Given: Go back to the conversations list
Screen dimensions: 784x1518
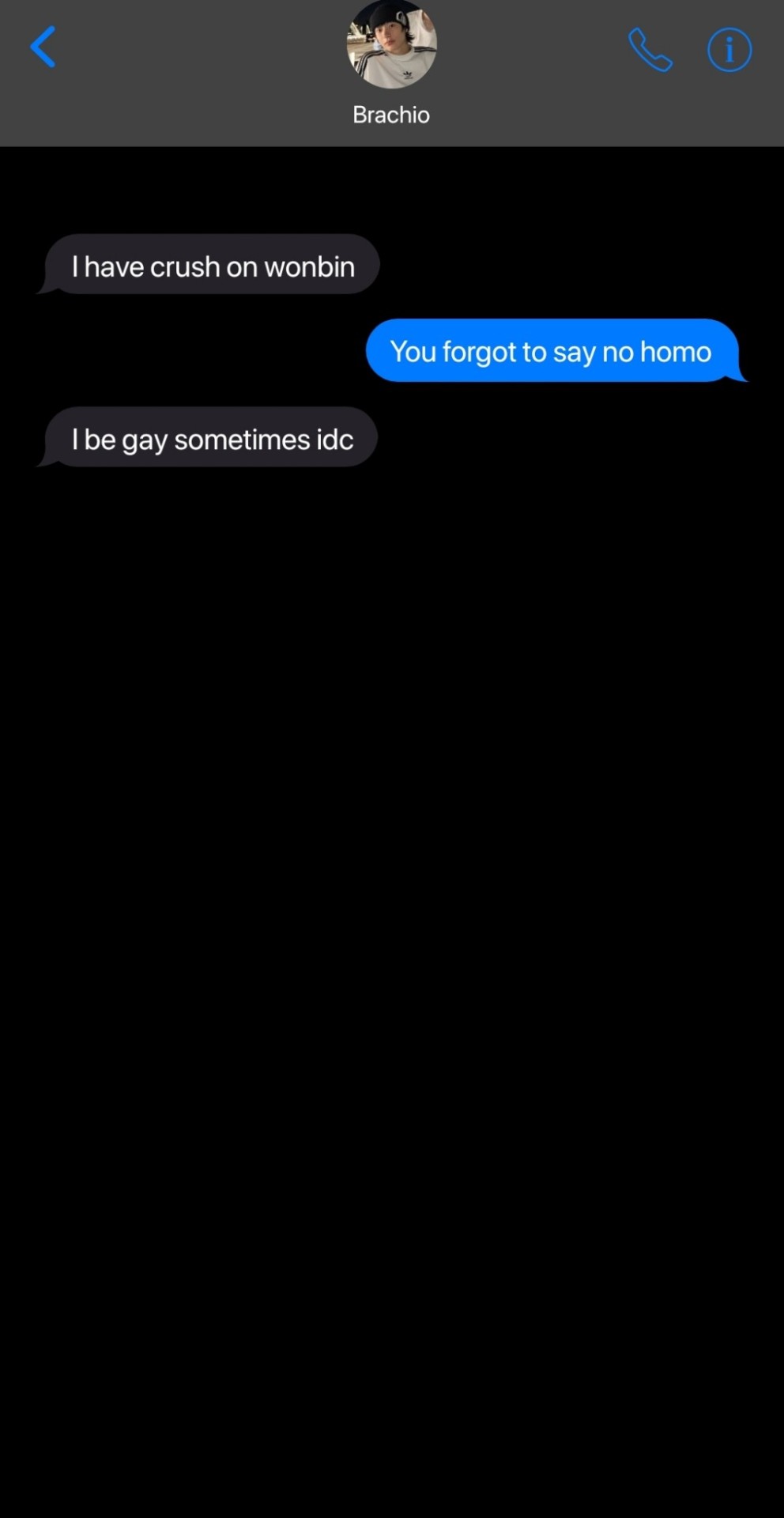Looking at the screenshot, I should pyautogui.click(x=43, y=47).
